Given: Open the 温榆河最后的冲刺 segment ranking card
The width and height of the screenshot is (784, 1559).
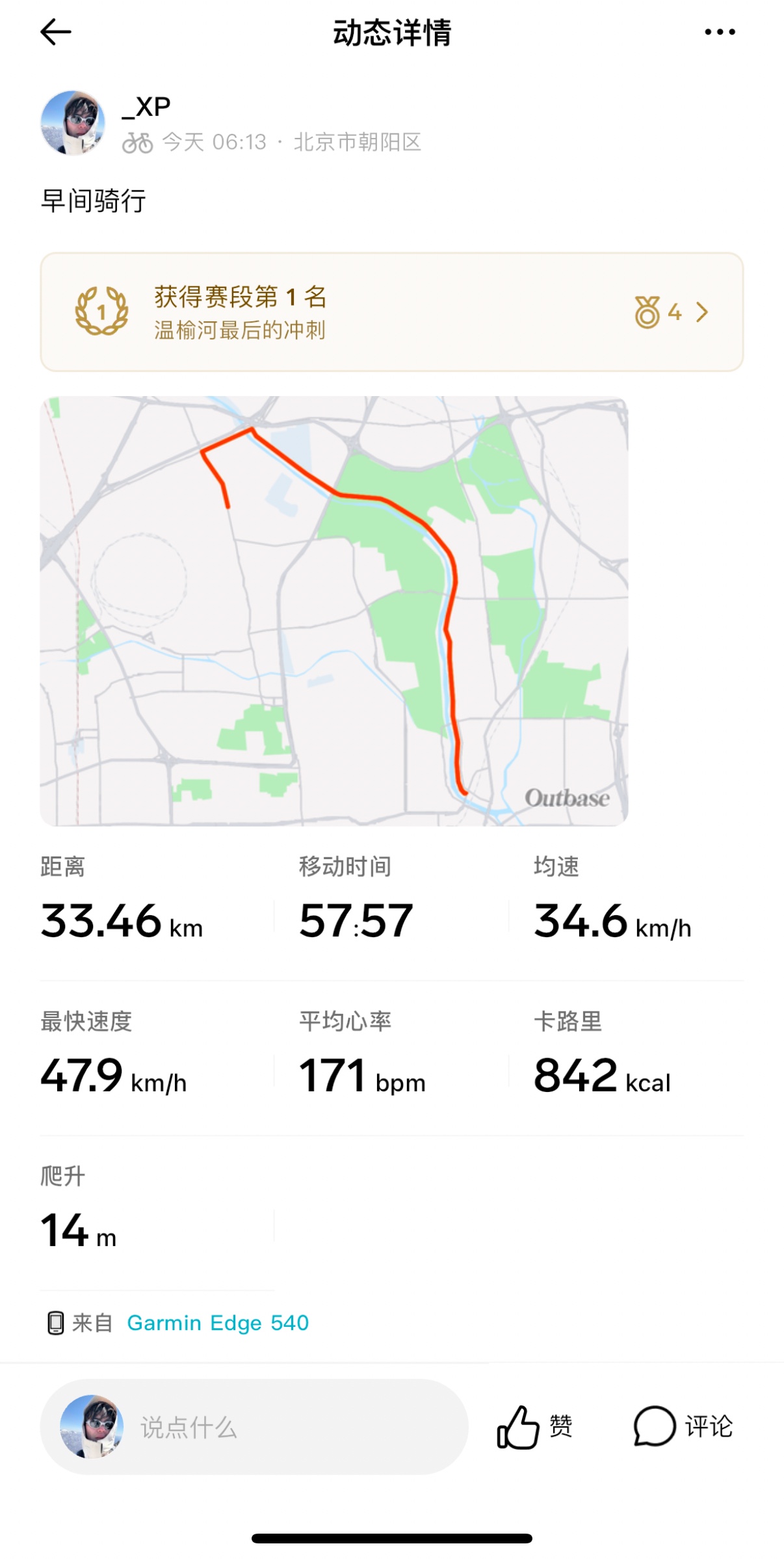Looking at the screenshot, I should 392,312.
